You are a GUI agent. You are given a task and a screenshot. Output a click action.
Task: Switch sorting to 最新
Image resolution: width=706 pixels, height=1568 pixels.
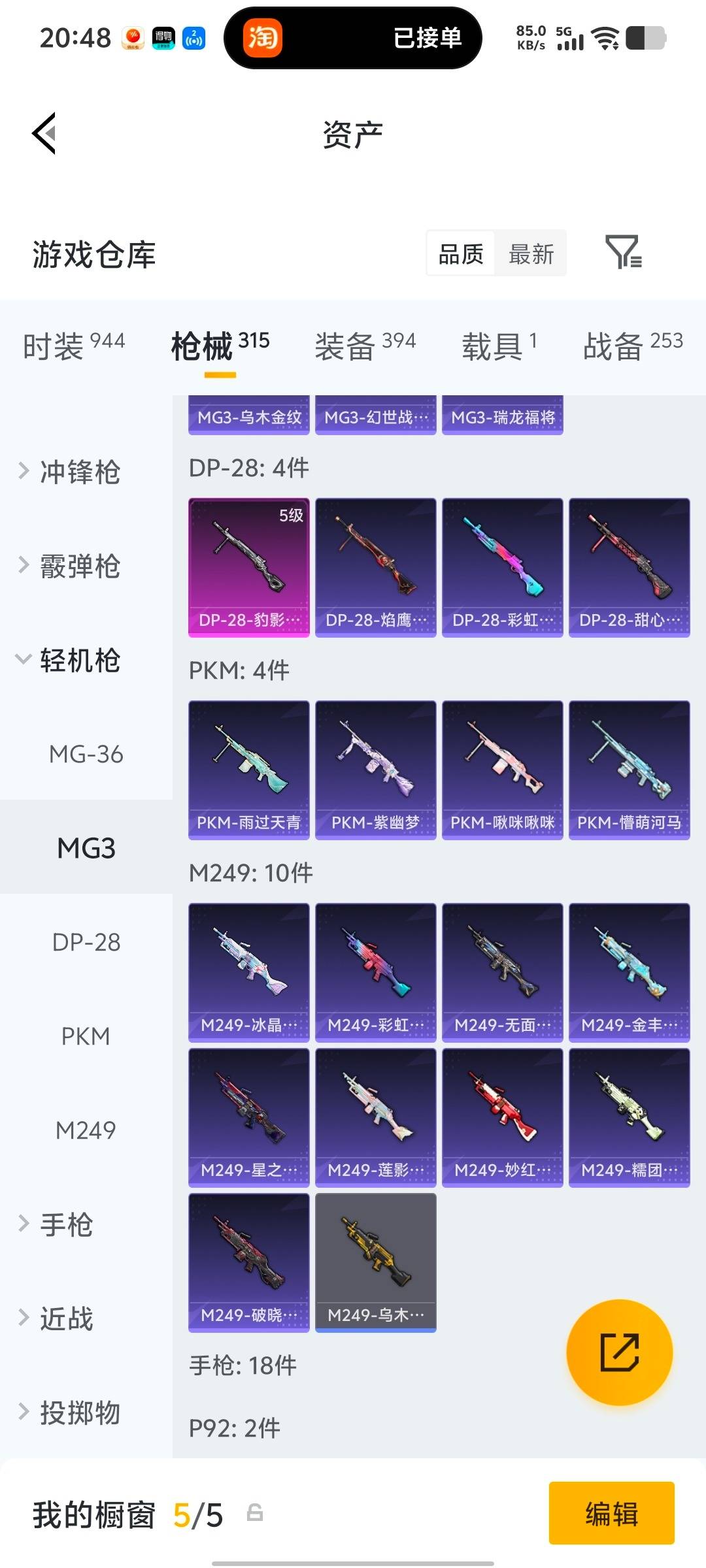[x=531, y=254]
